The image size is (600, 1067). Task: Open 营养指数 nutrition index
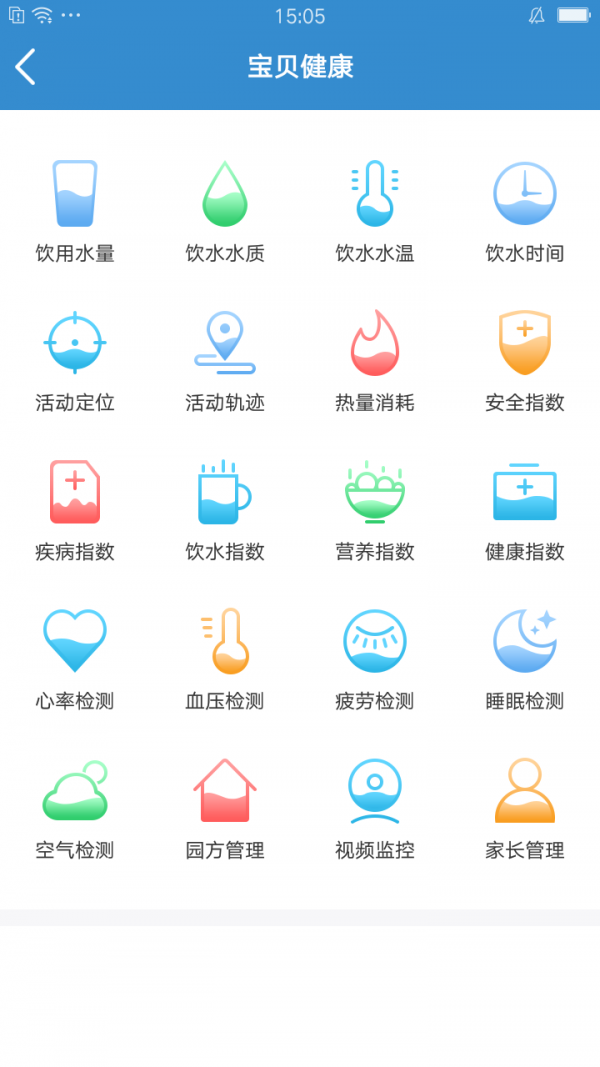(x=375, y=510)
